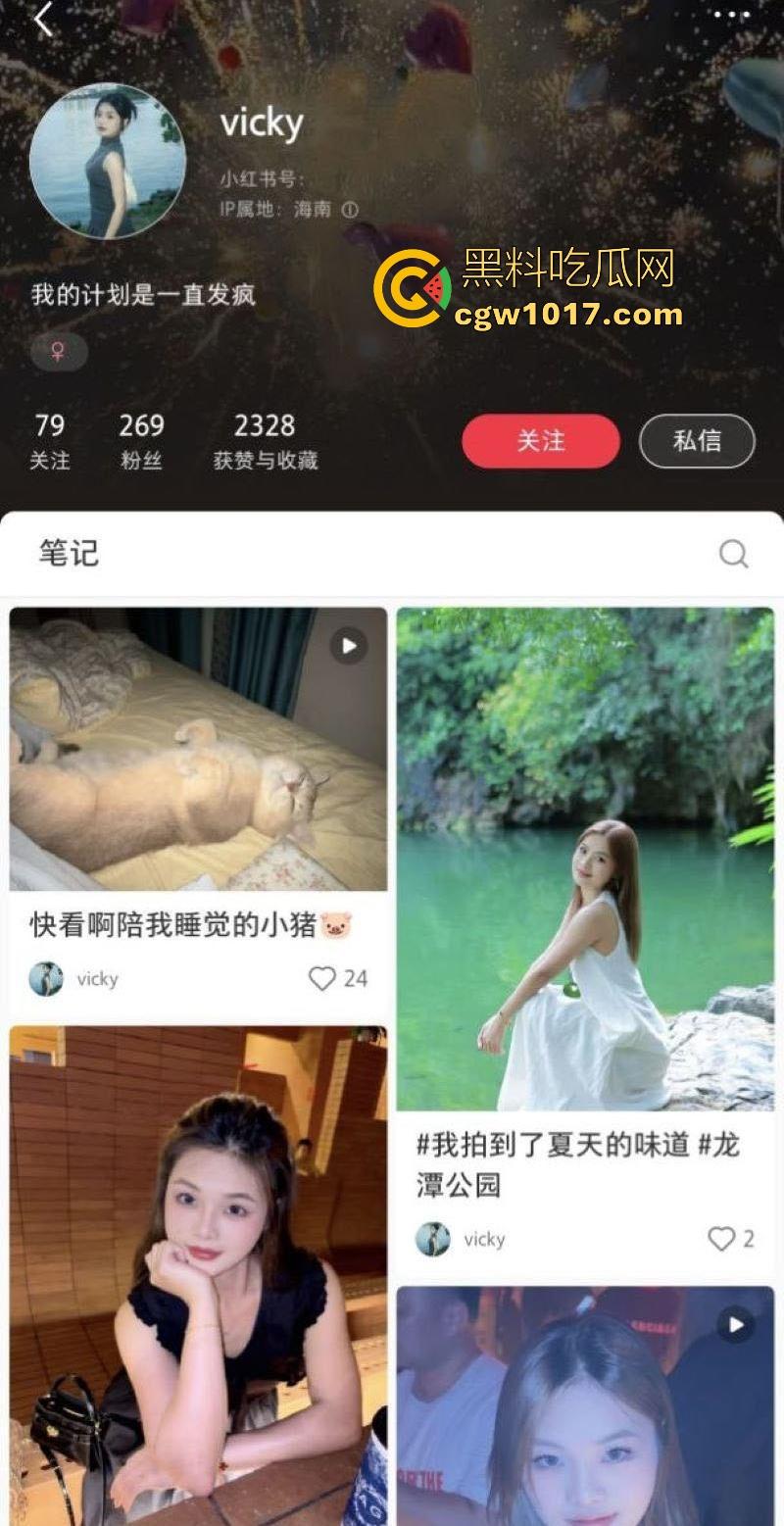Tap the play icon on the sleeping cat video

[x=350, y=643]
